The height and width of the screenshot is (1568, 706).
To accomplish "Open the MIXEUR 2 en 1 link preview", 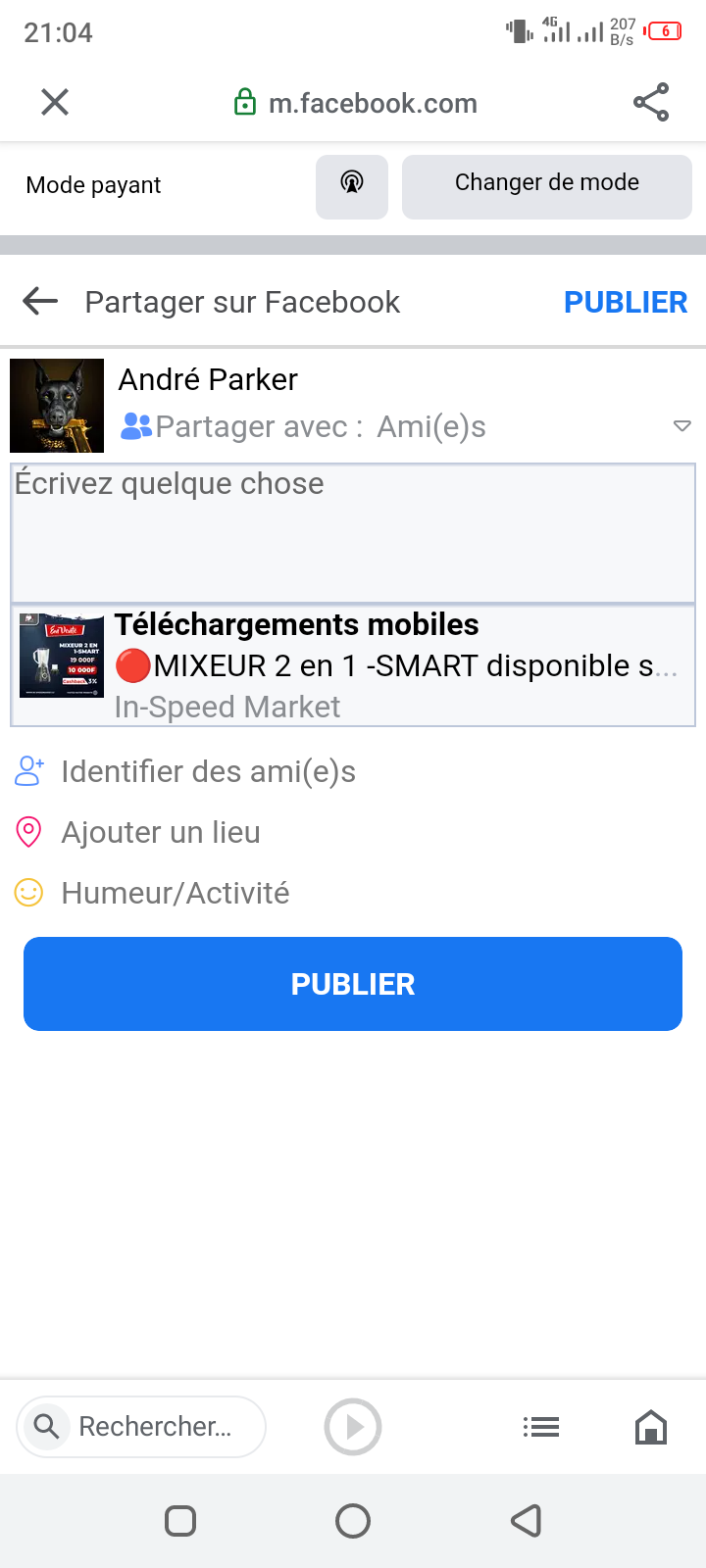I will 353,665.
